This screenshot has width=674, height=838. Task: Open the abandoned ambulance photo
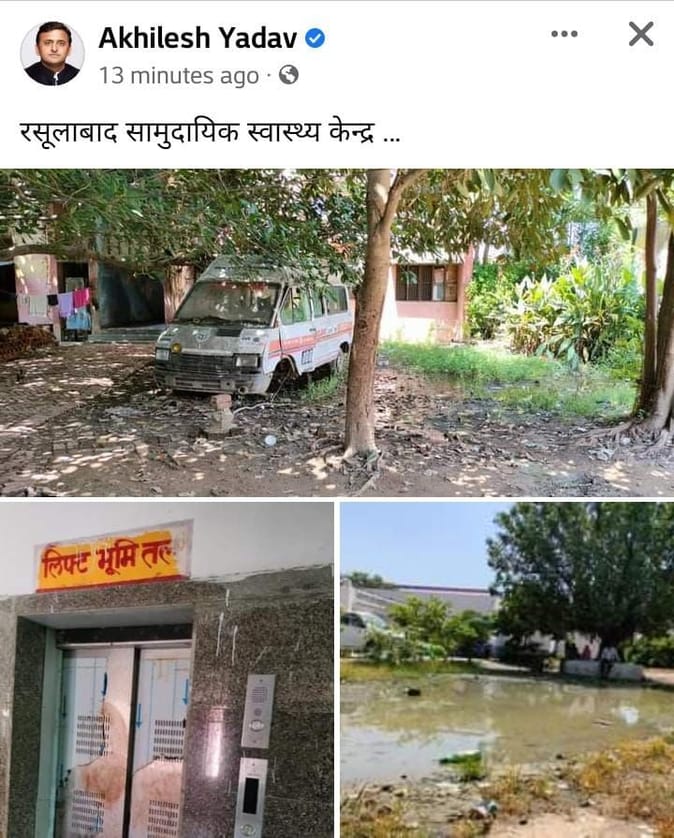pyautogui.click(x=337, y=332)
